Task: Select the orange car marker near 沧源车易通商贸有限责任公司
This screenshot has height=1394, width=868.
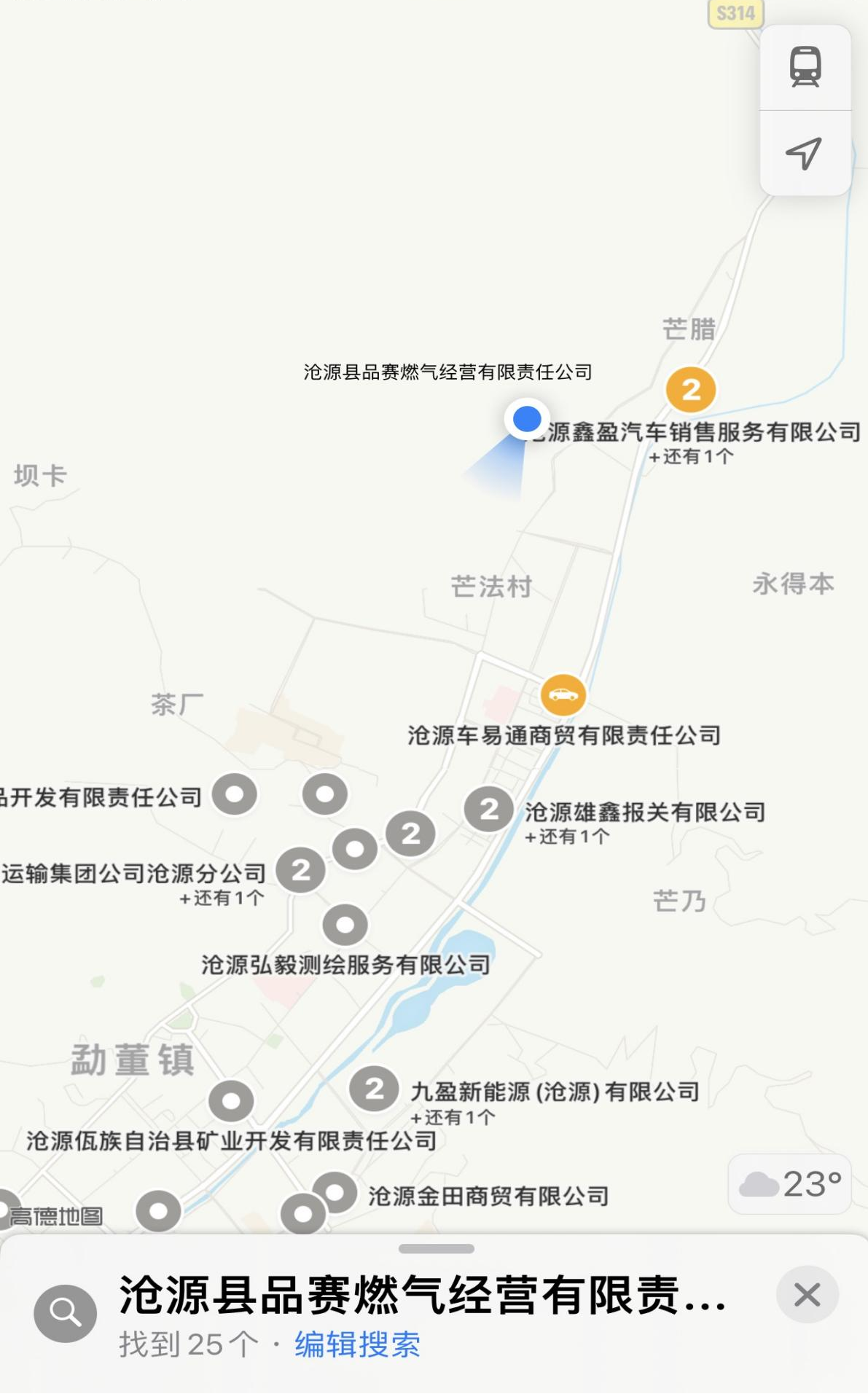Action: pos(563,696)
